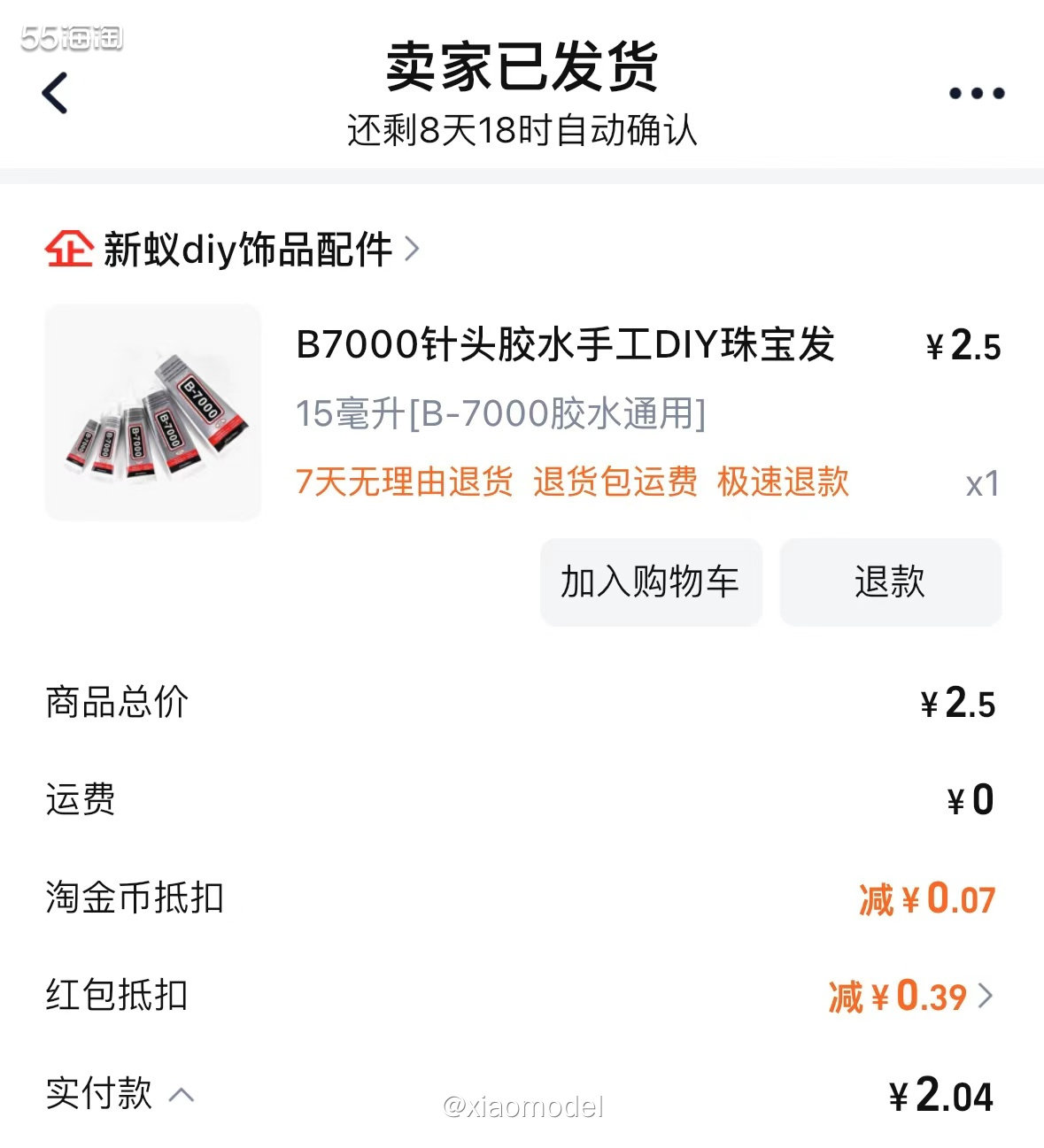The image size is (1044, 1148).
Task: Expand the store name chevron arrow
Action: pyautogui.click(x=412, y=251)
